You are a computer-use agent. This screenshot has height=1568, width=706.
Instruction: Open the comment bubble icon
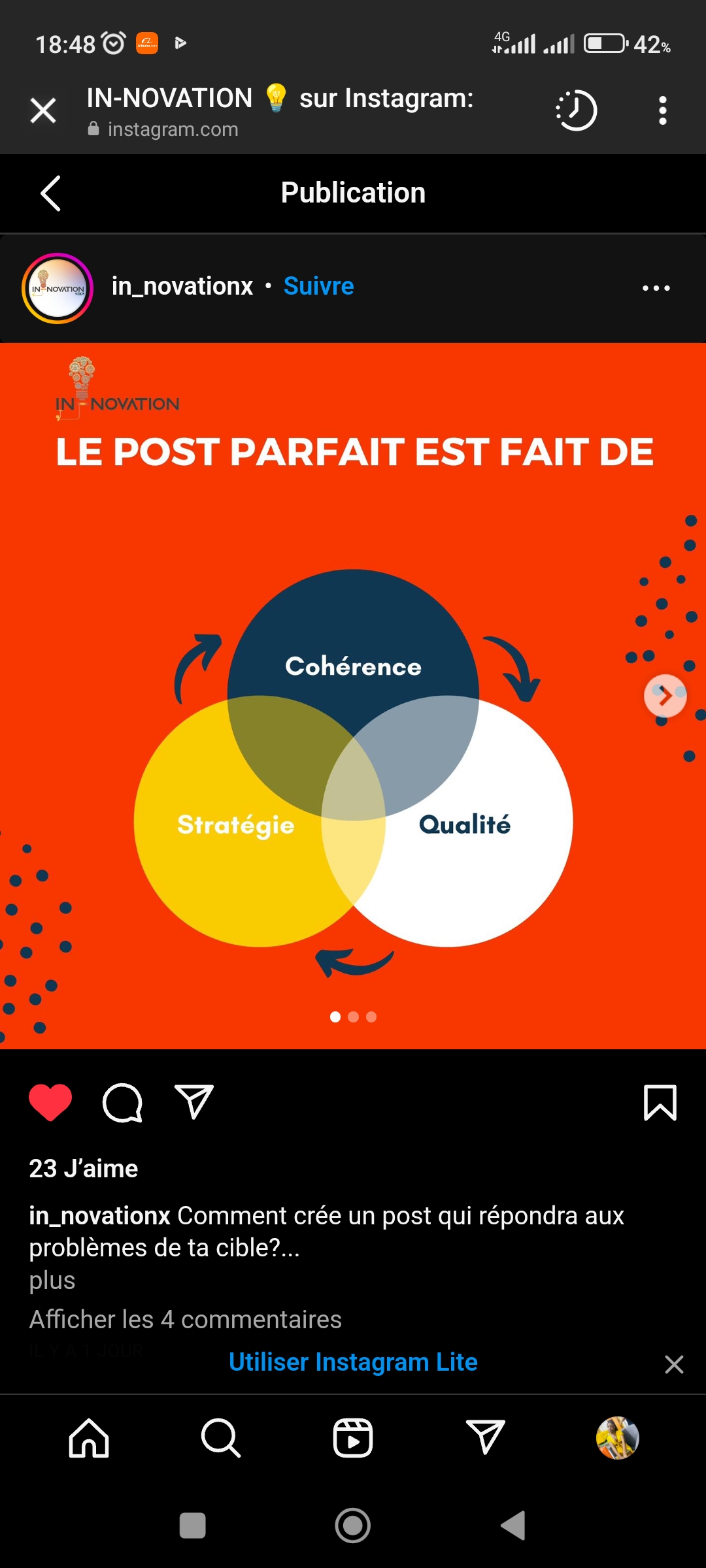click(122, 1103)
